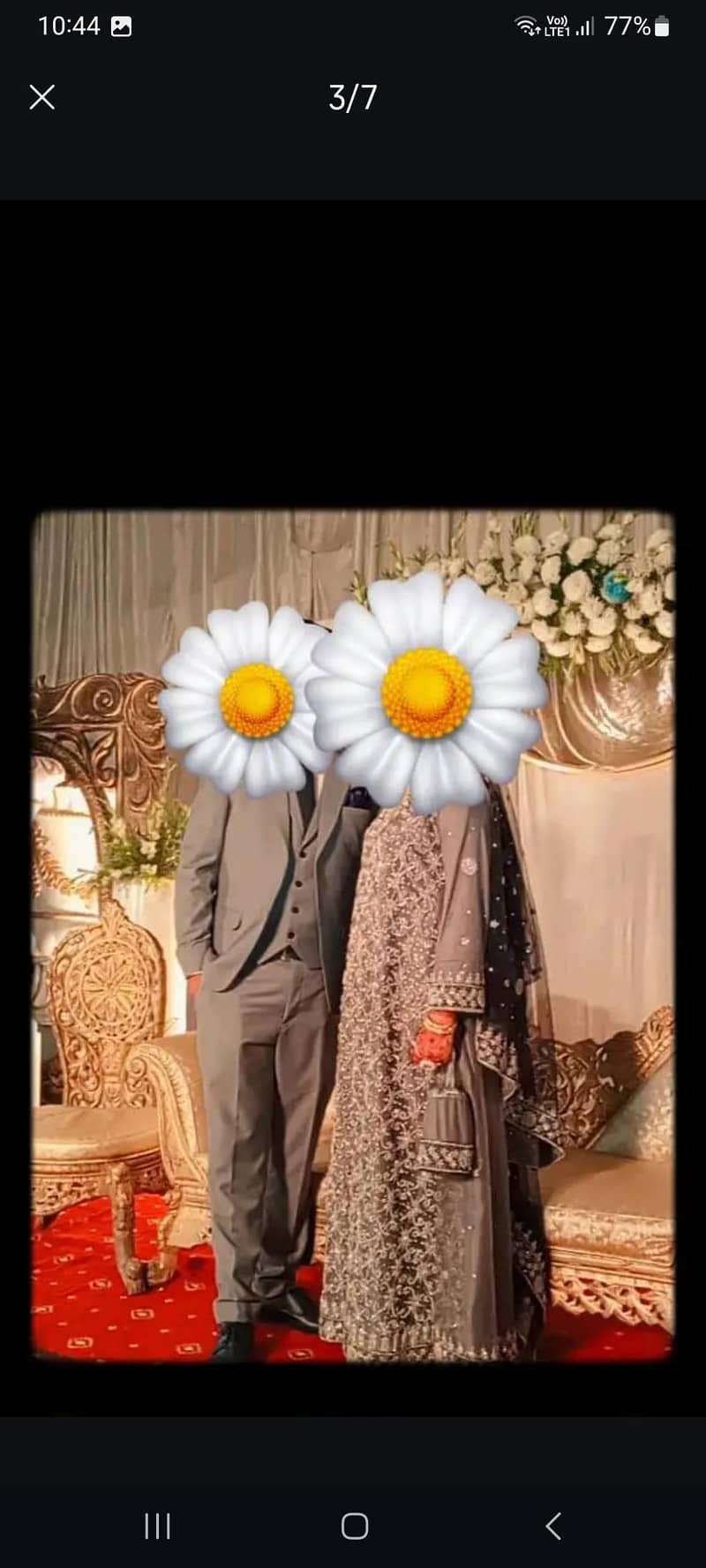Open recent apps from the navigation bar
The width and height of the screenshot is (706, 1568).
tap(157, 1526)
